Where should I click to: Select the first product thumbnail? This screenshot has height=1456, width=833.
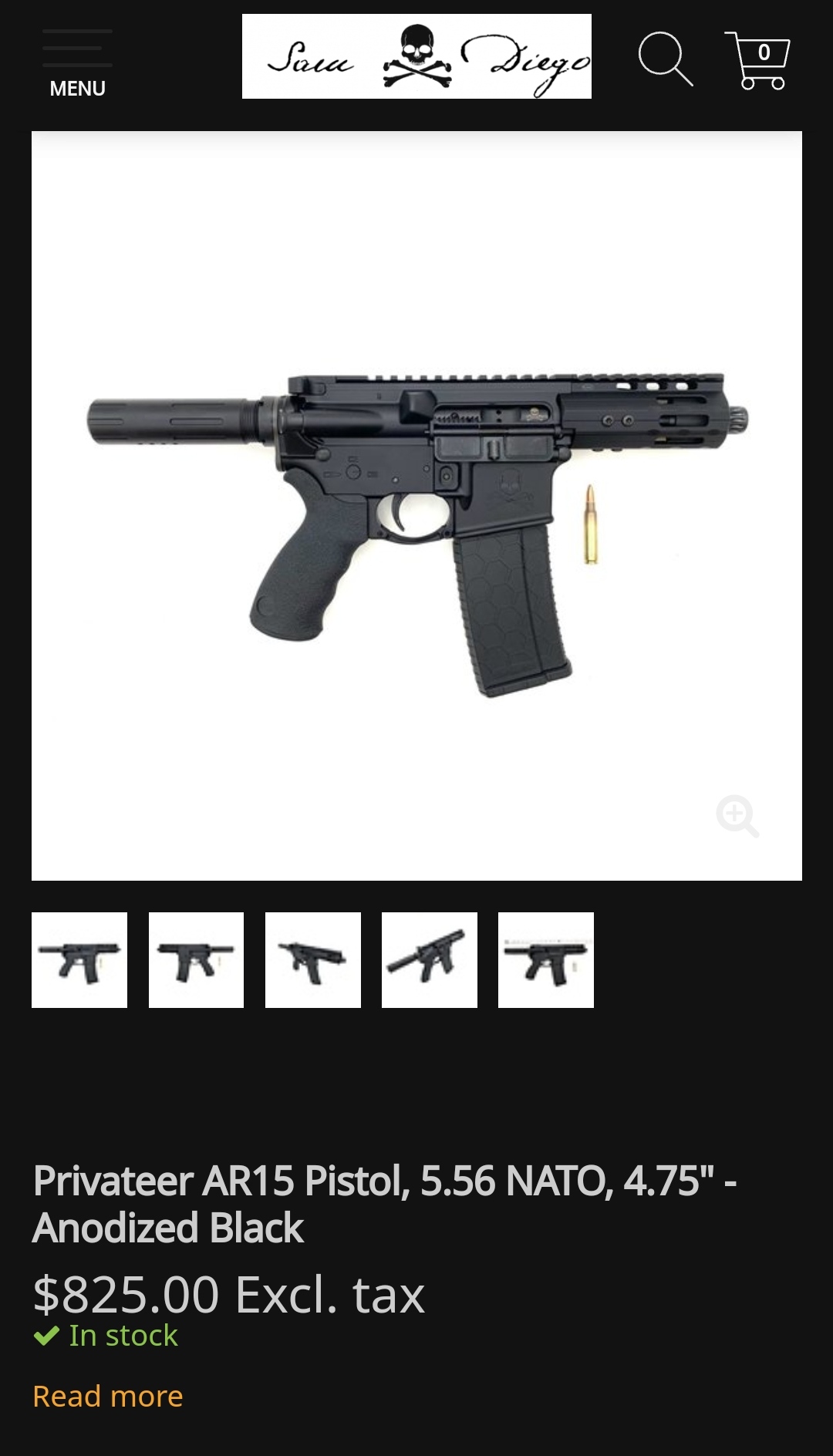[79, 960]
